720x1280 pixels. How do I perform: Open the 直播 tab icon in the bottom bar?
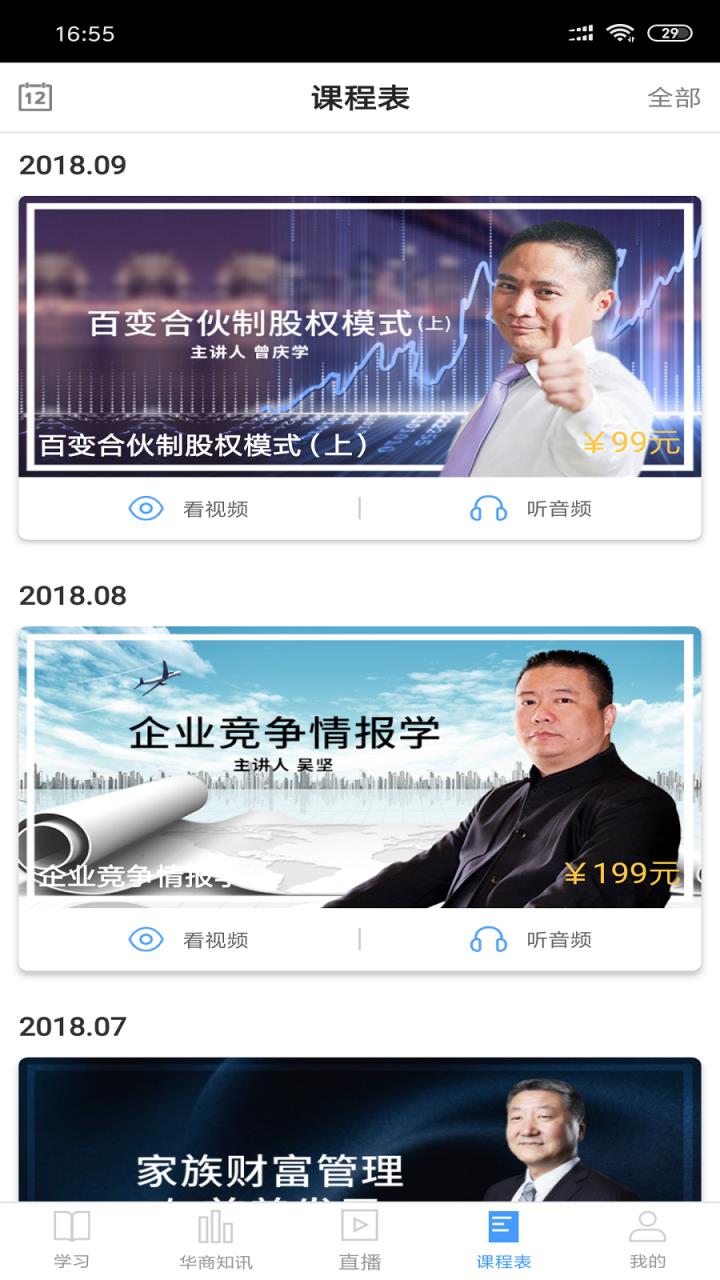point(360,1240)
